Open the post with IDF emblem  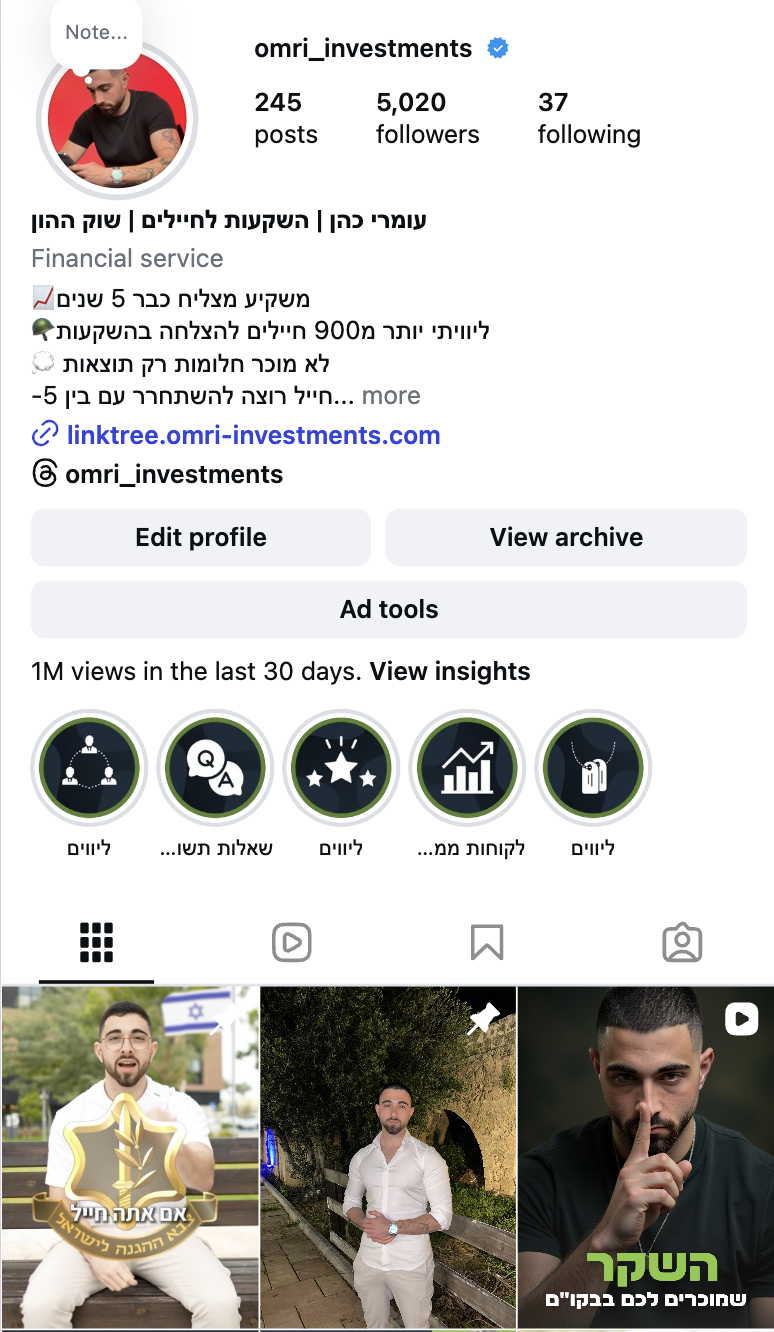pos(129,1159)
